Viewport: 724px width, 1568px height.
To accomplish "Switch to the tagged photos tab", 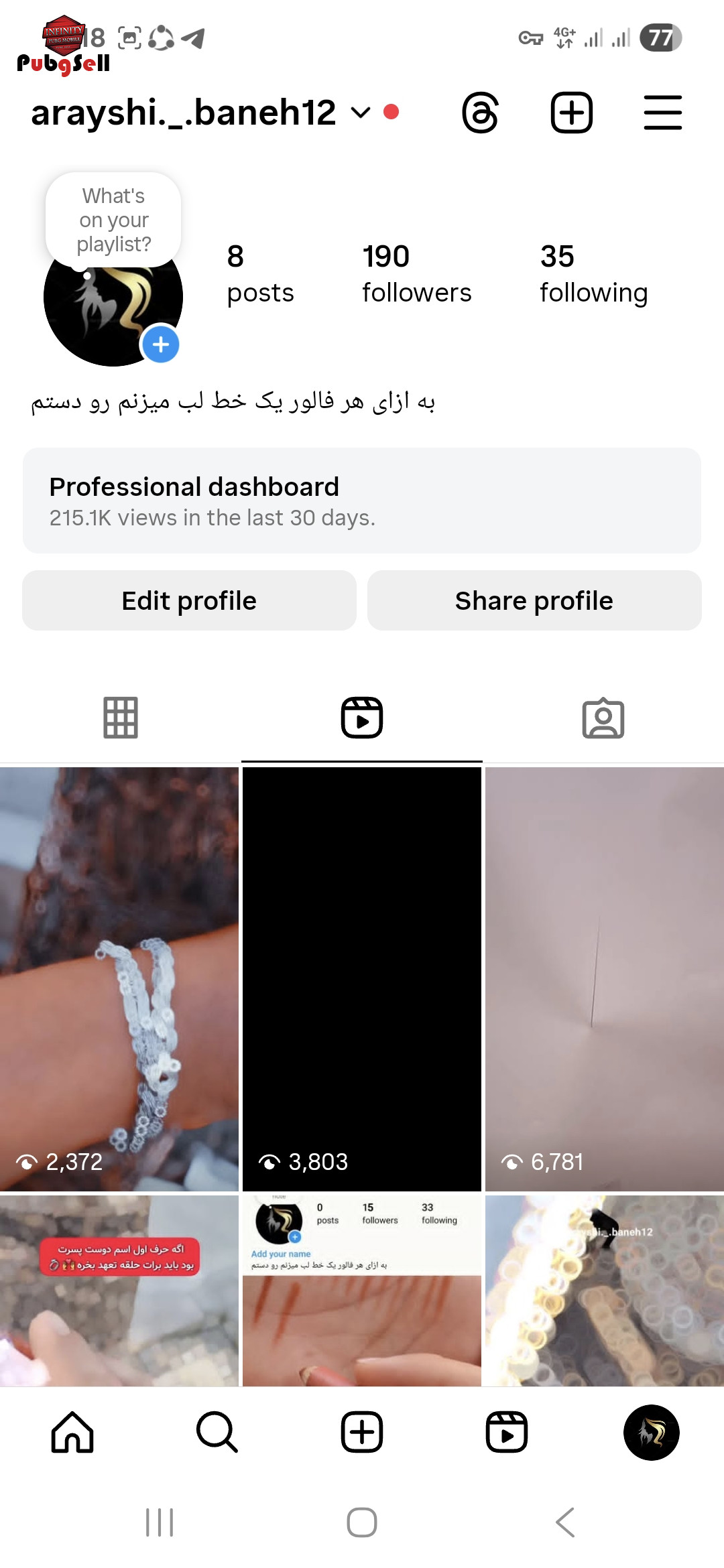I will pos(603,718).
